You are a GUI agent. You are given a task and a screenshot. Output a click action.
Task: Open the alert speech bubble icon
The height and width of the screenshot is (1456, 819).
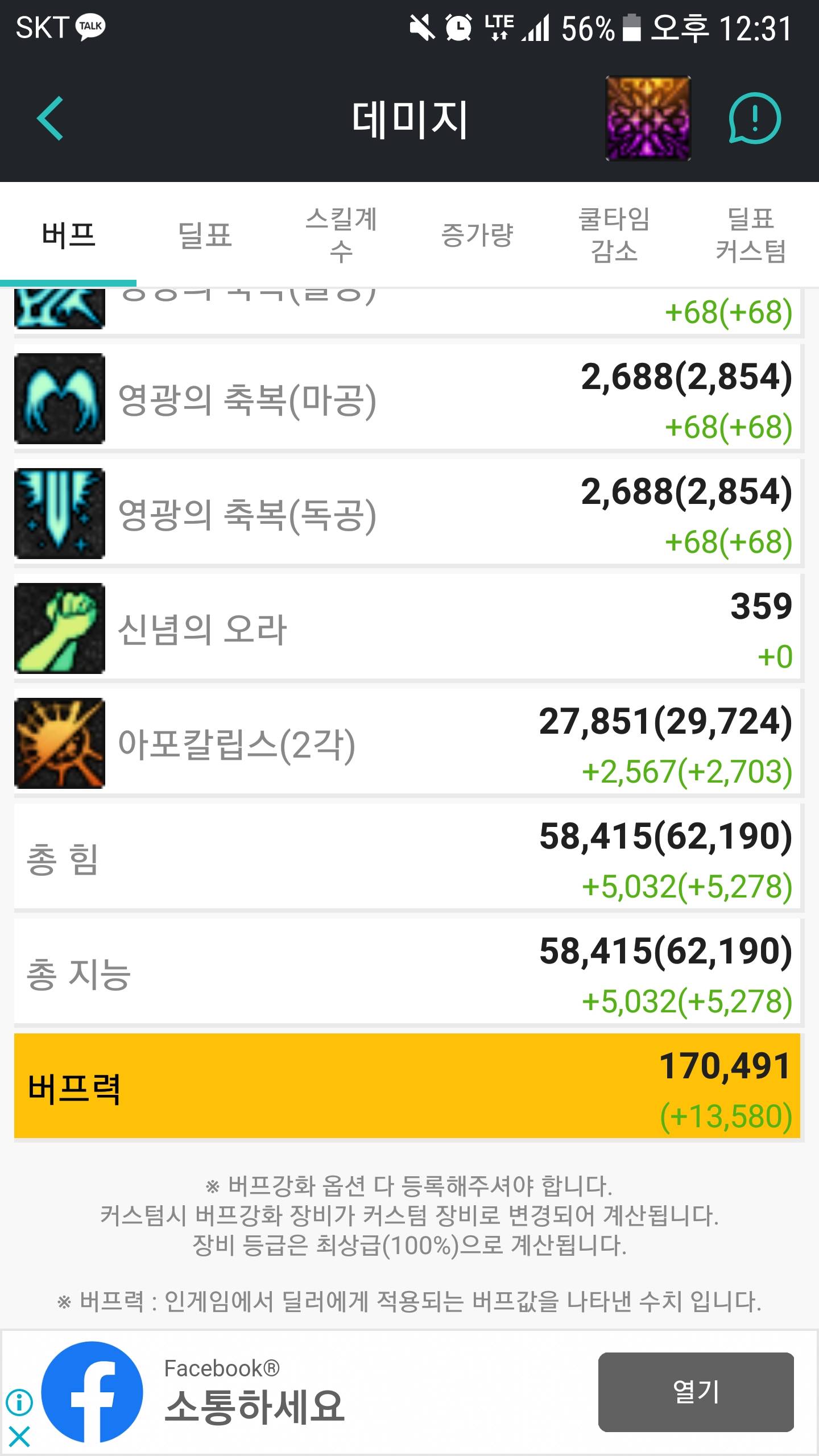tap(755, 118)
